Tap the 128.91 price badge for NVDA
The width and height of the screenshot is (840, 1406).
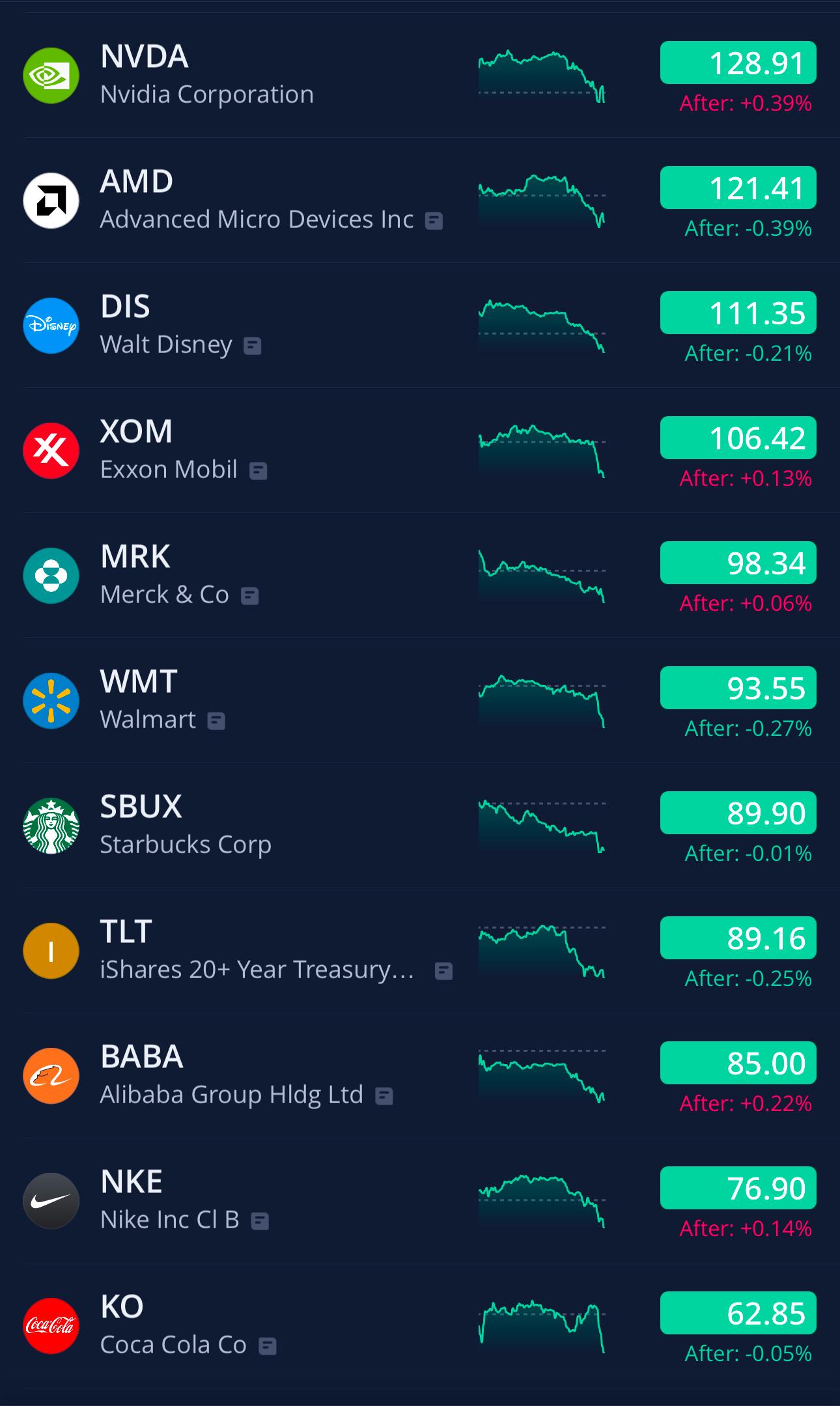tap(738, 63)
